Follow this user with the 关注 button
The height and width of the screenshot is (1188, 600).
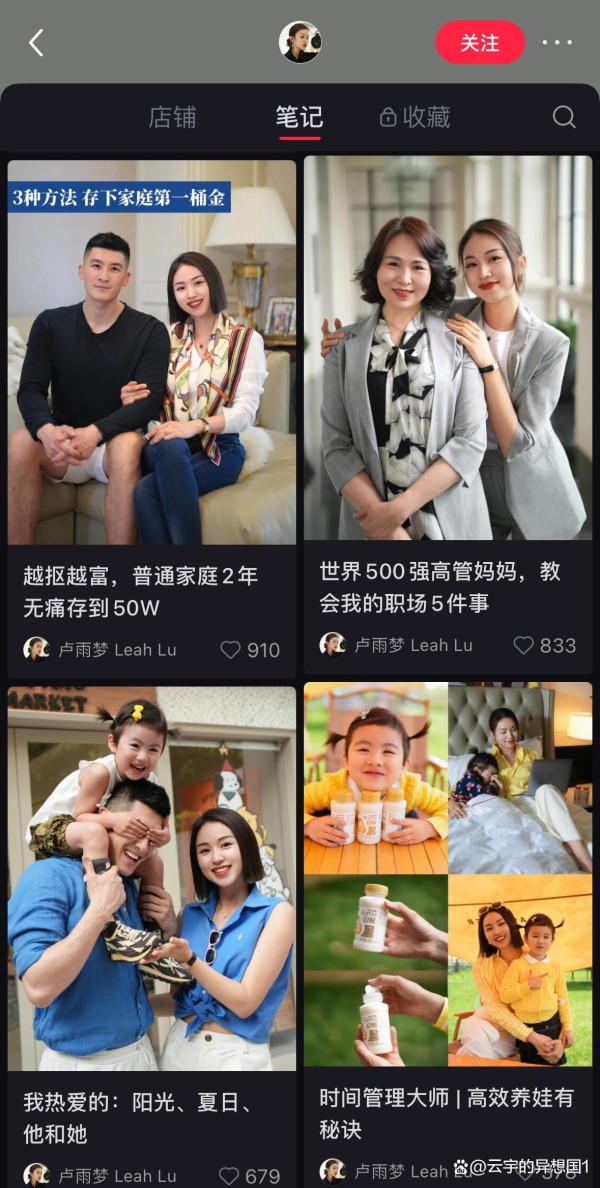(480, 43)
